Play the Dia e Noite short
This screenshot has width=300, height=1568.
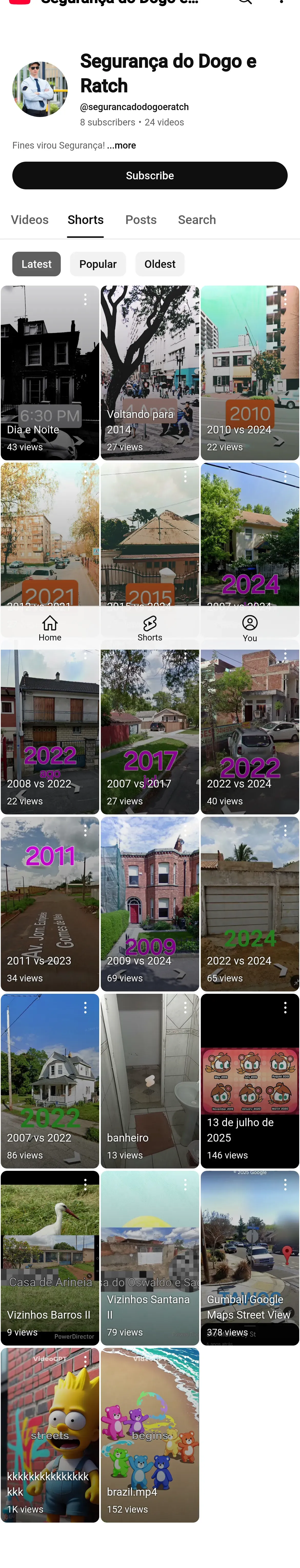pos(50,373)
